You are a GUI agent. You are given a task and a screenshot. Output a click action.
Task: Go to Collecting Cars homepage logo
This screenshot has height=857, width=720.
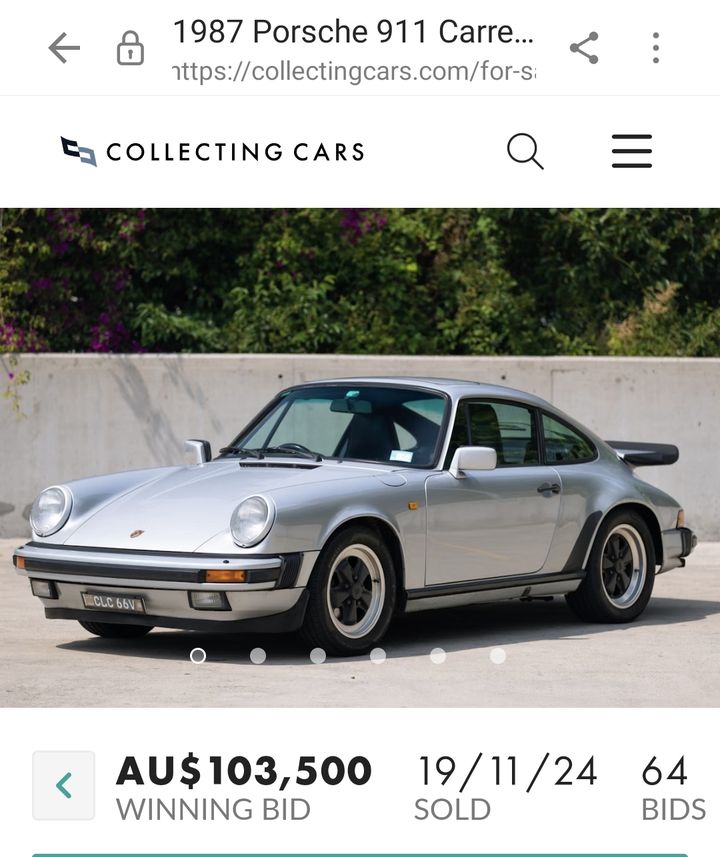click(213, 152)
